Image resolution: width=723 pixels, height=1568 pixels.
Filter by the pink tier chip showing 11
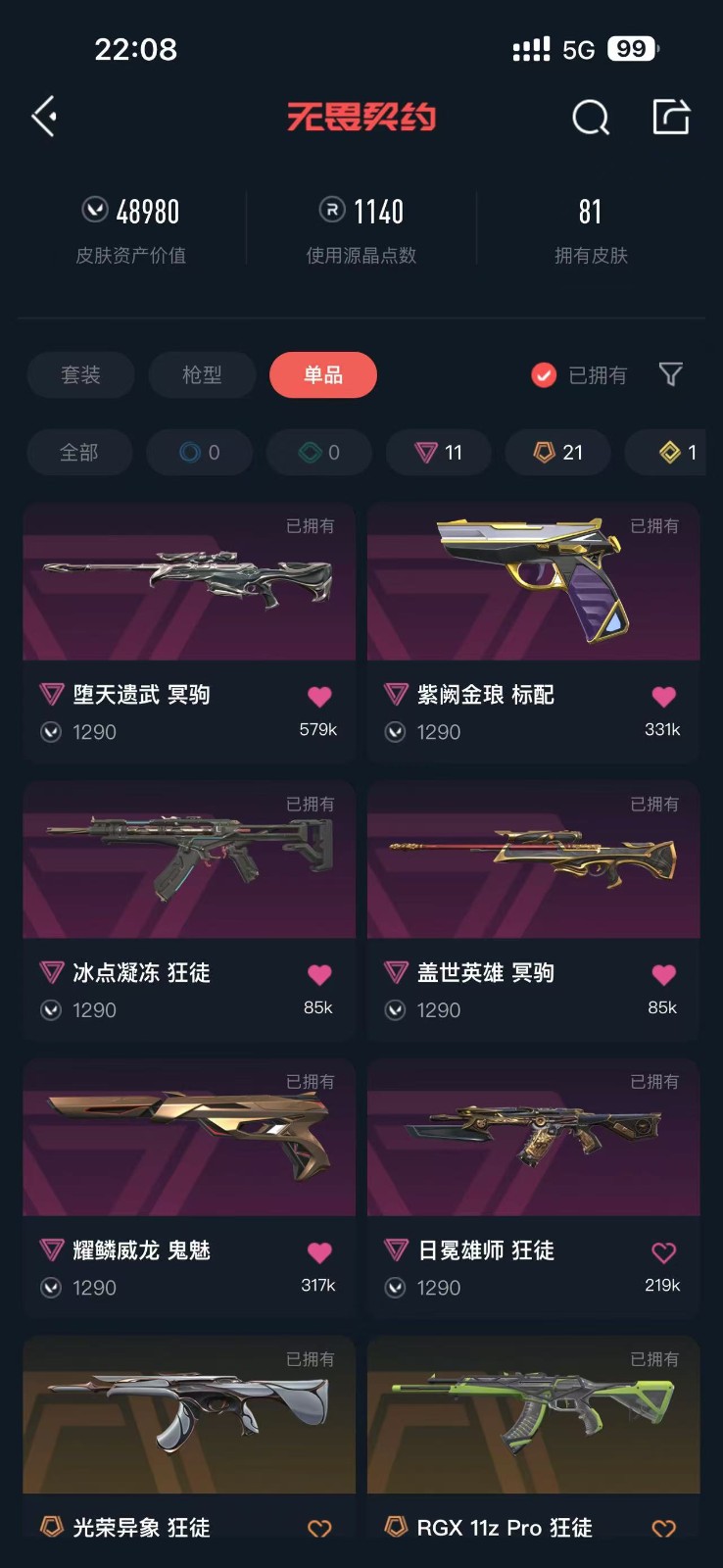pyautogui.click(x=438, y=452)
